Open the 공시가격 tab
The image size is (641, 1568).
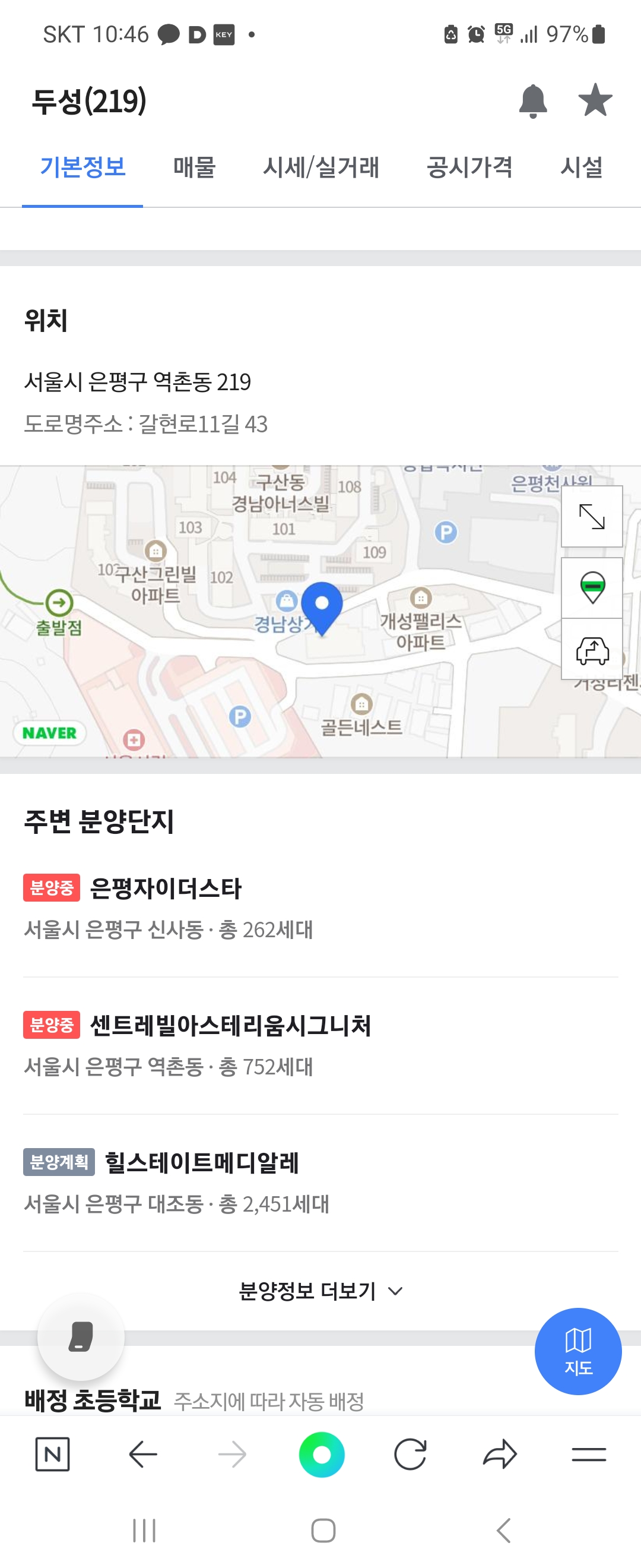point(469,167)
